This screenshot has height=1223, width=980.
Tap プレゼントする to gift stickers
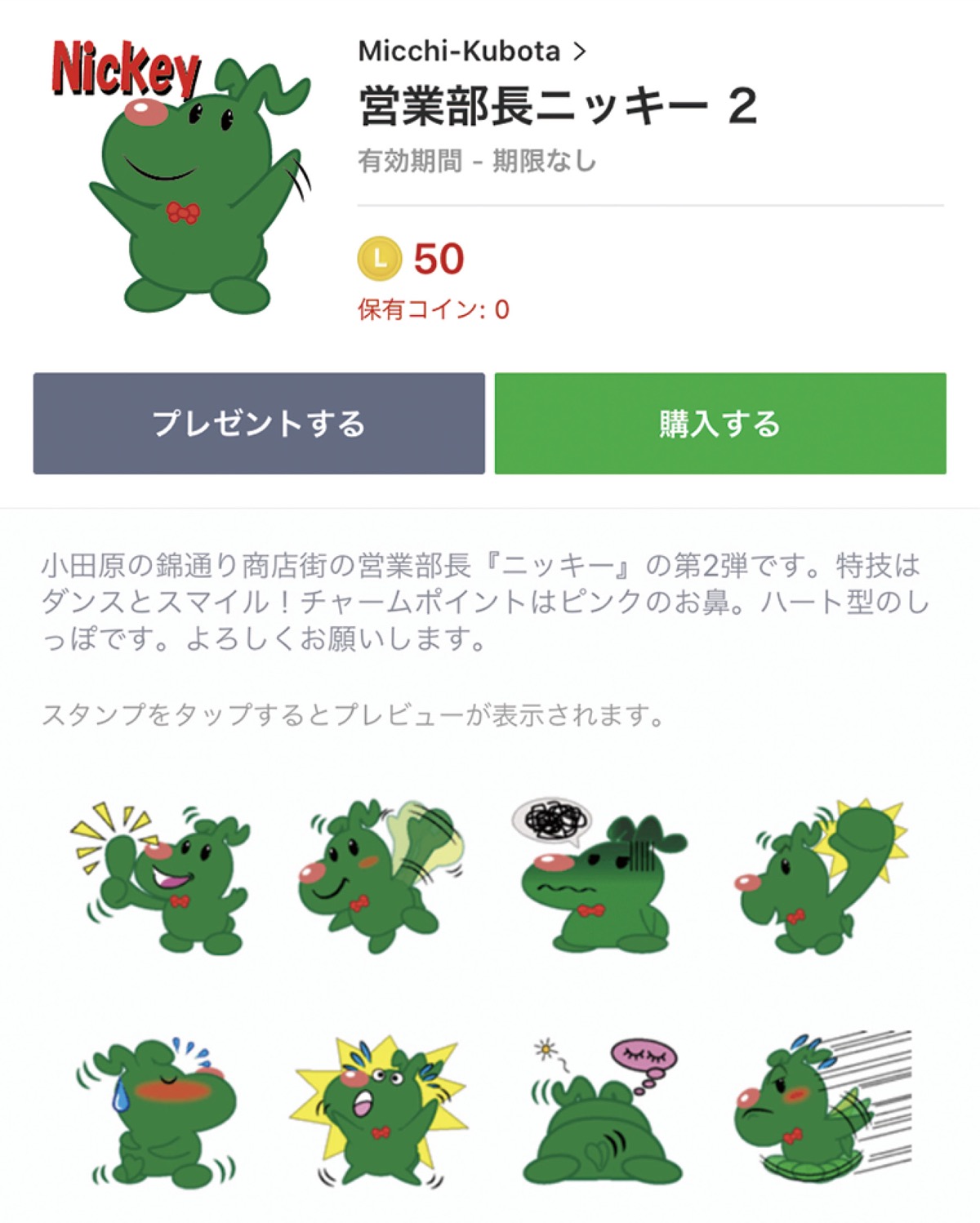(x=259, y=423)
